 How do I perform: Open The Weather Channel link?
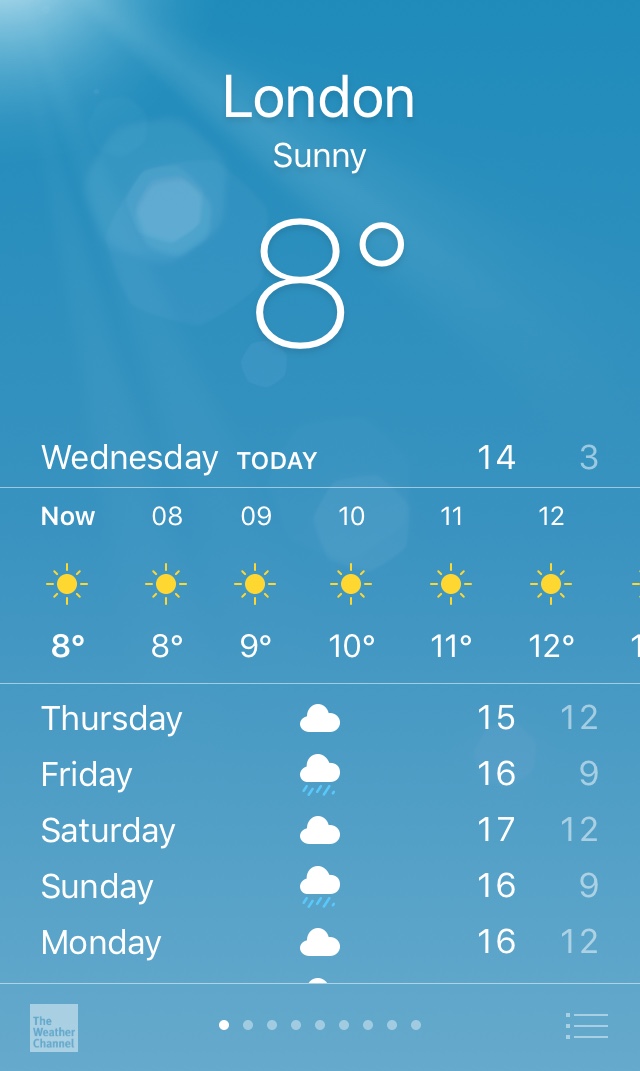54,1027
